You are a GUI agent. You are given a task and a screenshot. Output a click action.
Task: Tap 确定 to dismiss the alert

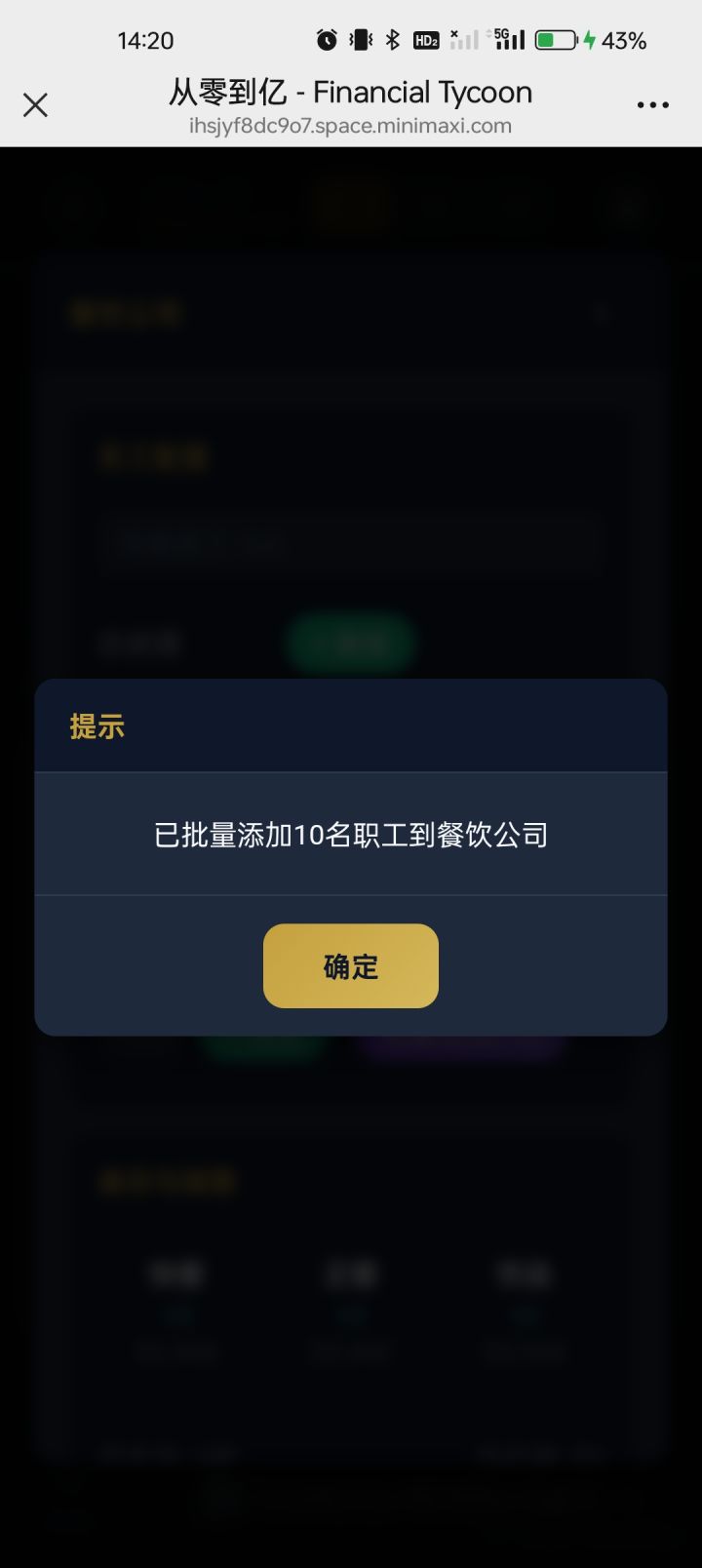pyautogui.click(x=350, y=965)
